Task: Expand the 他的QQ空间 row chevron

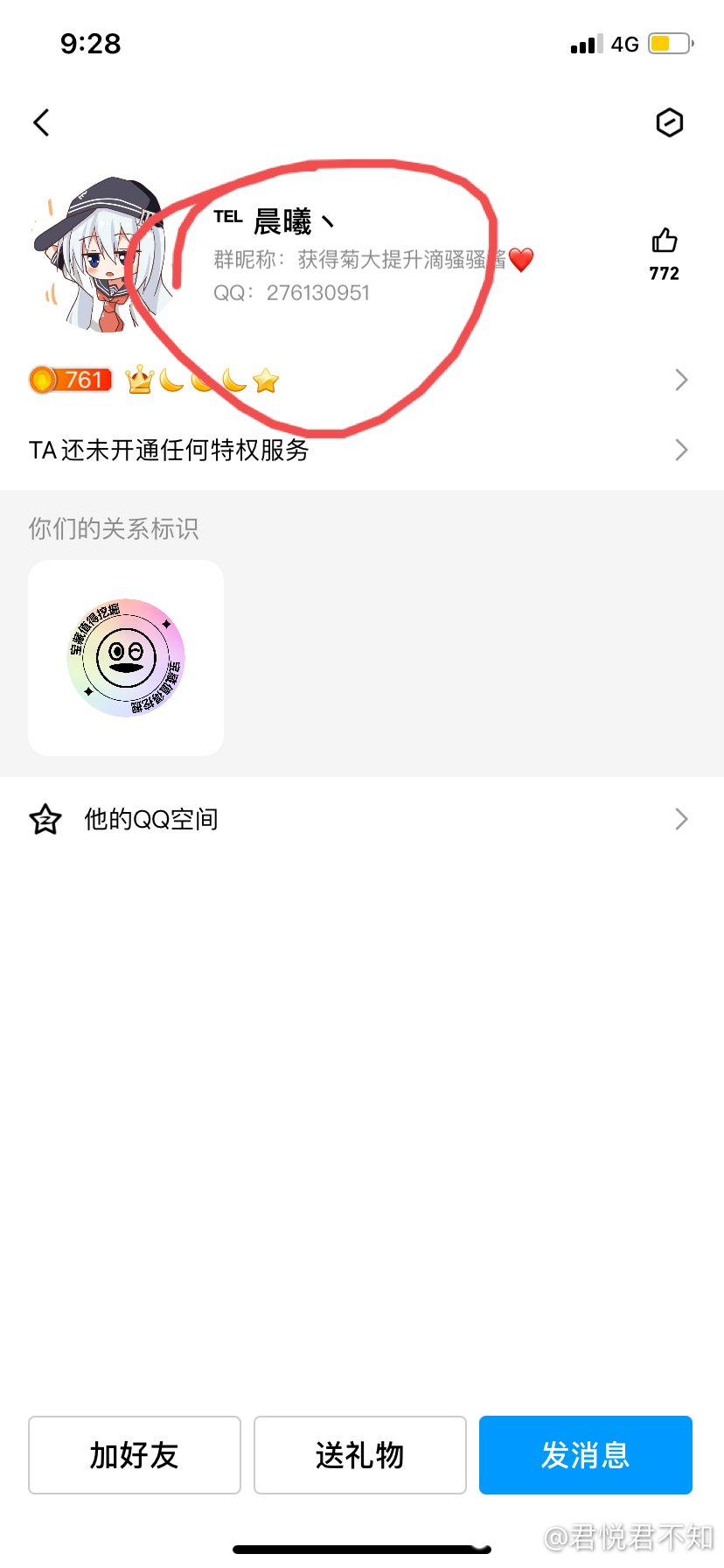Action: 681,819
